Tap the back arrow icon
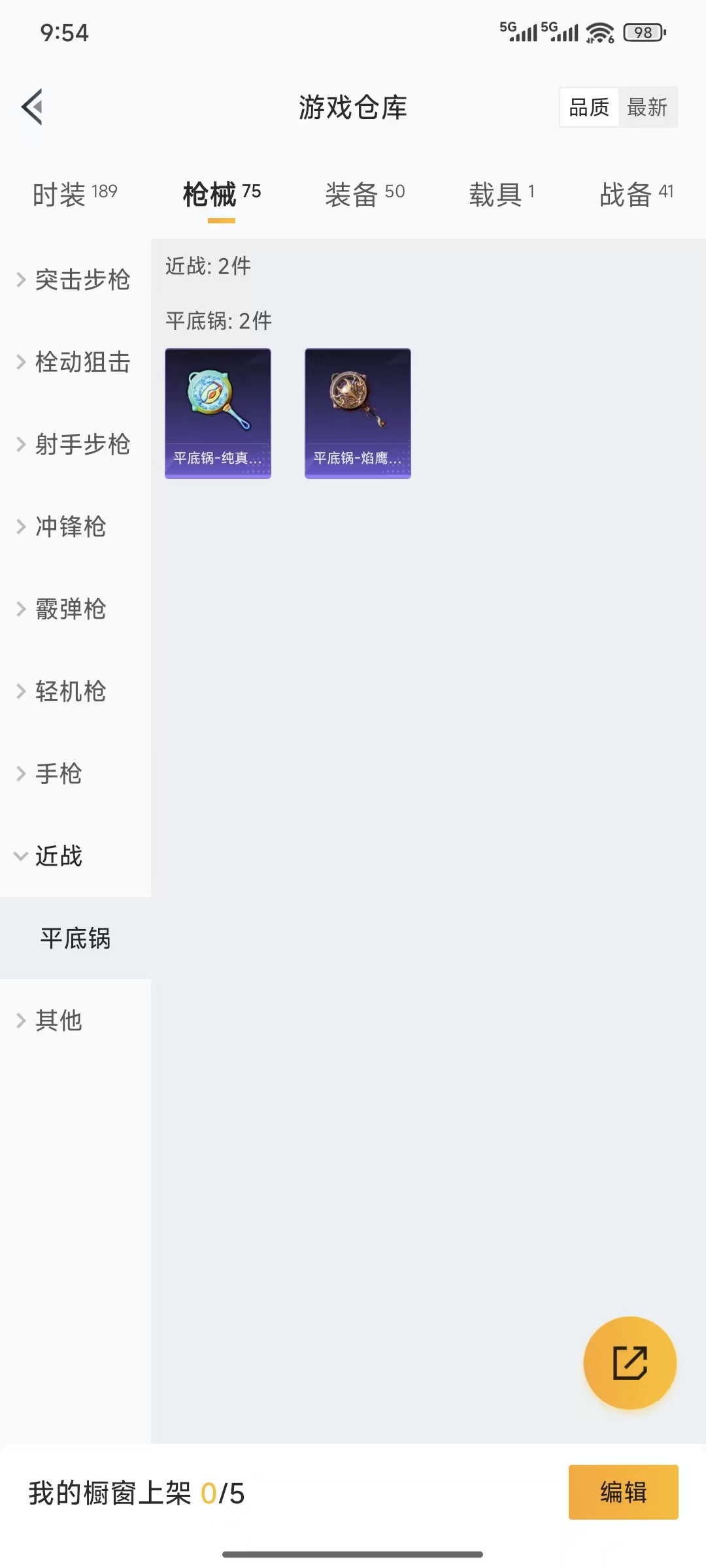 32,106
